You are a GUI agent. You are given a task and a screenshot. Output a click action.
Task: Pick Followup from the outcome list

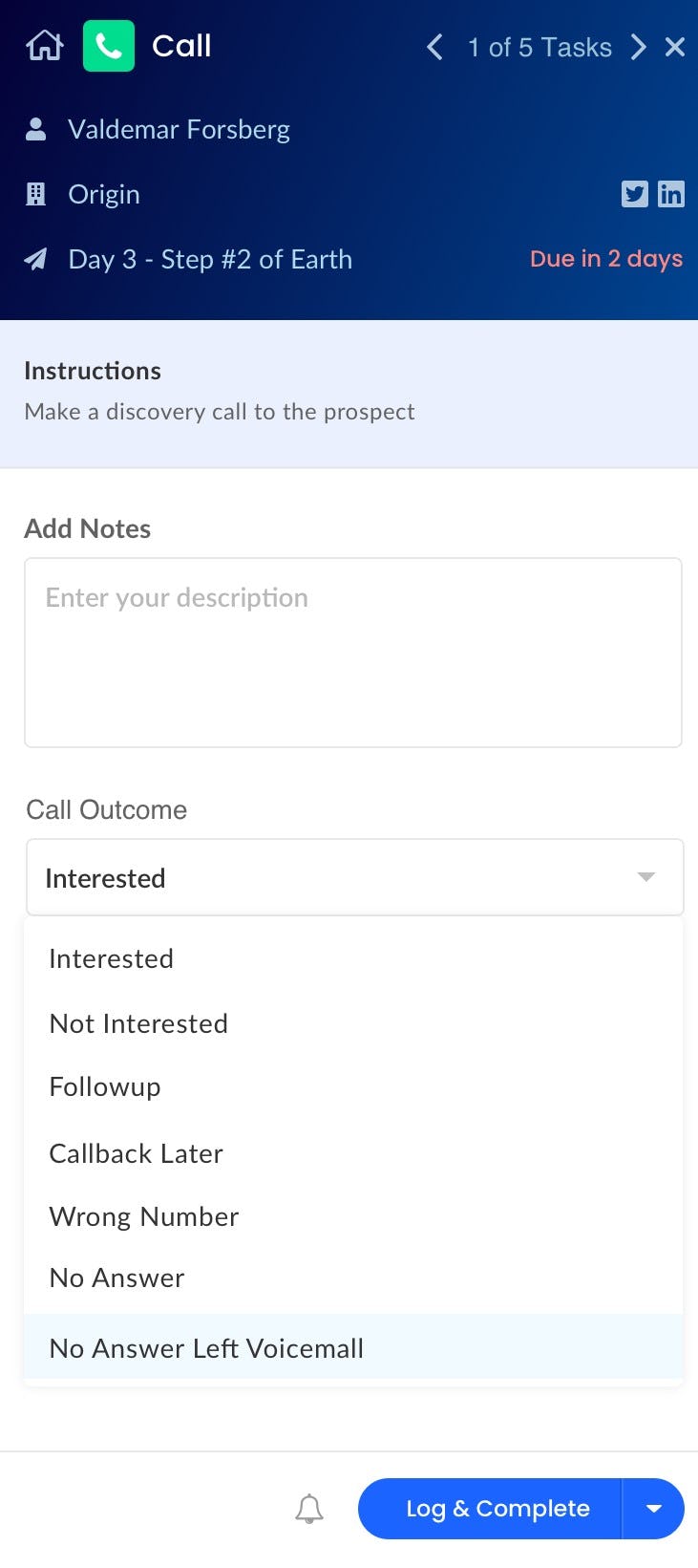[105, 1087]
